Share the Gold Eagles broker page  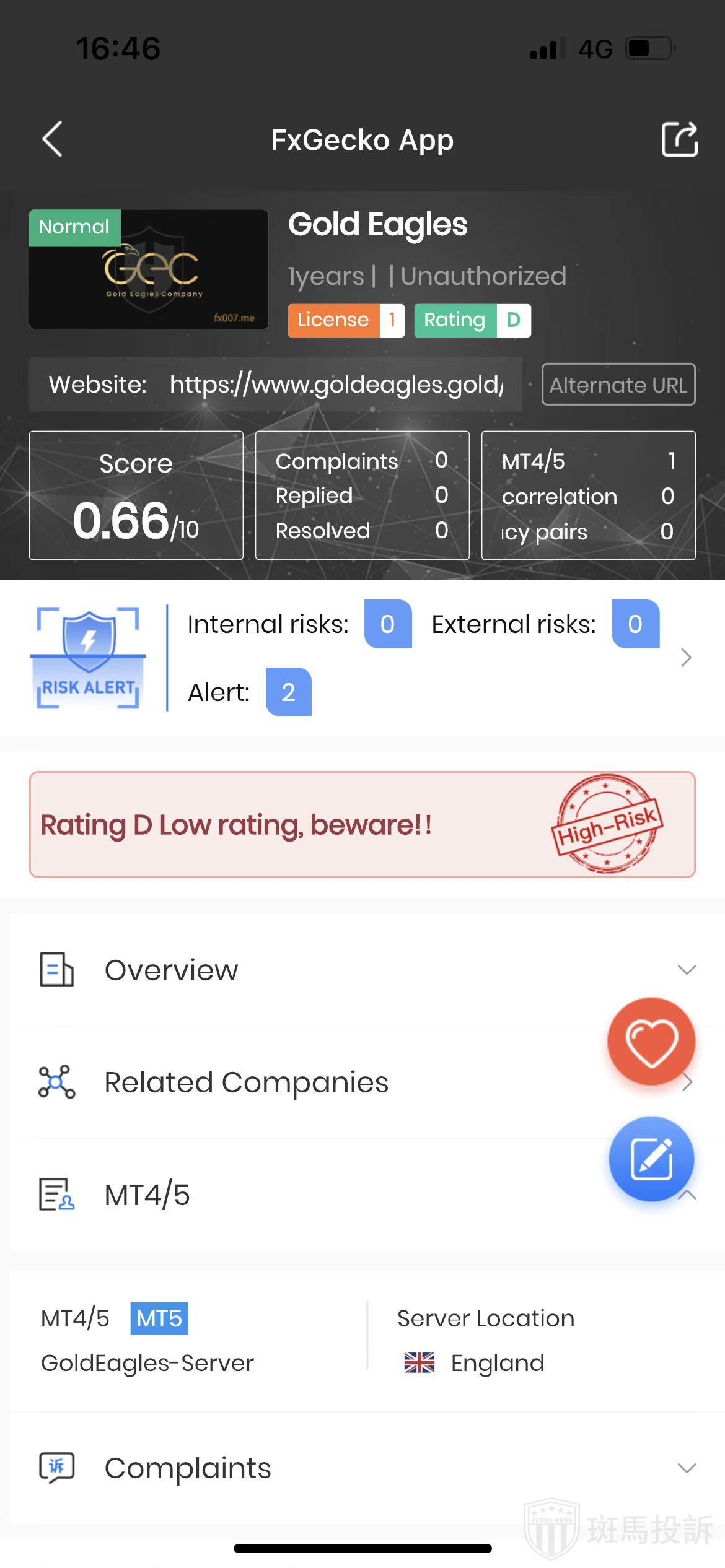679,139
